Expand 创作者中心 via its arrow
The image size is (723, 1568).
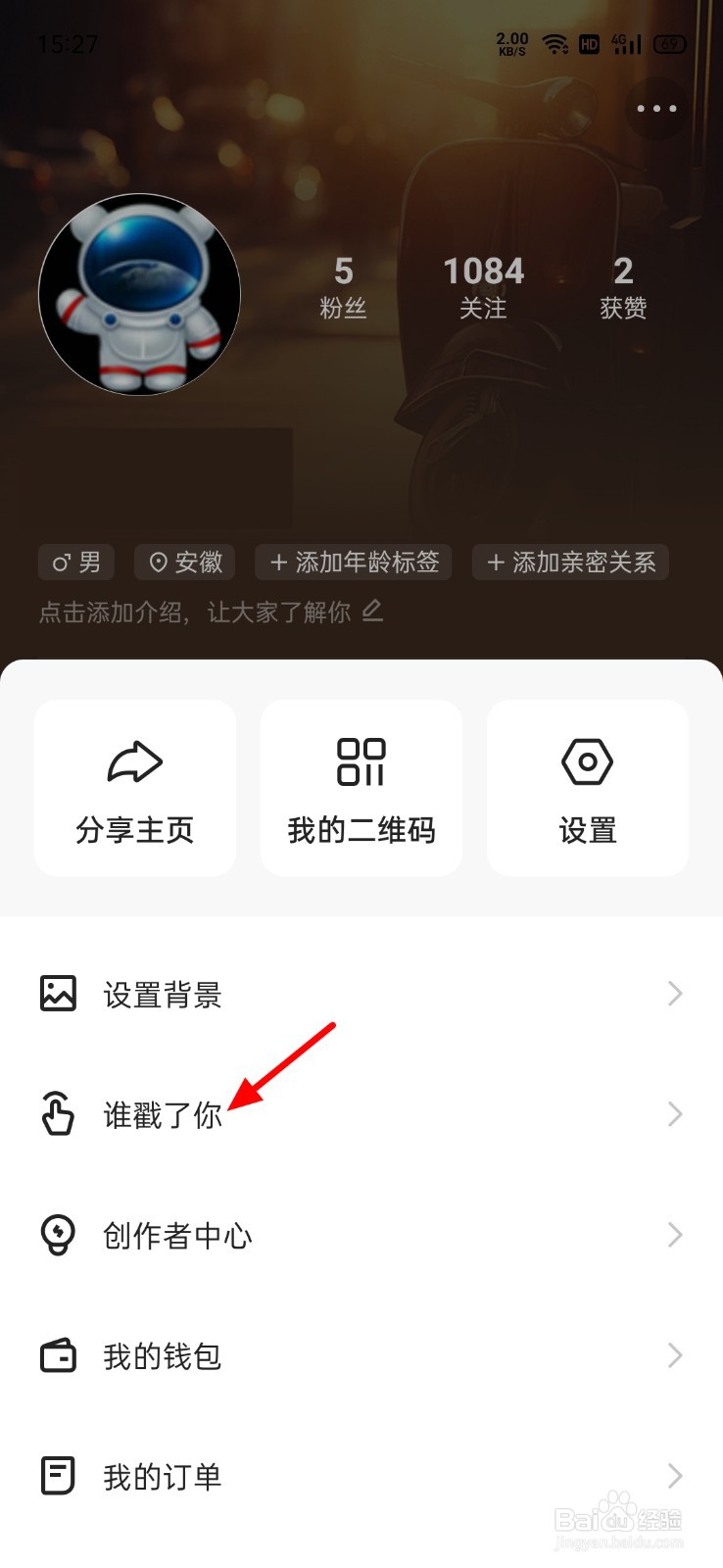[674, 1234]
